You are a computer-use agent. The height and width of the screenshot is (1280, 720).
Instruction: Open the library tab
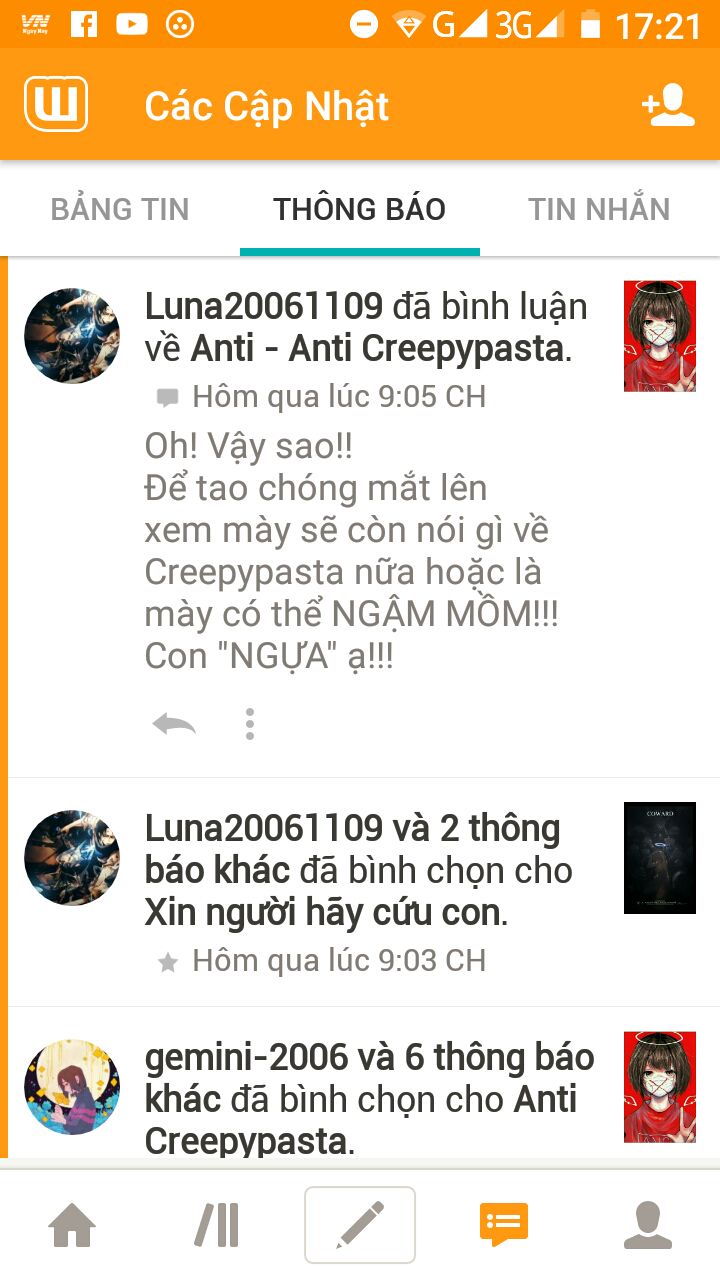point(216,1225)
